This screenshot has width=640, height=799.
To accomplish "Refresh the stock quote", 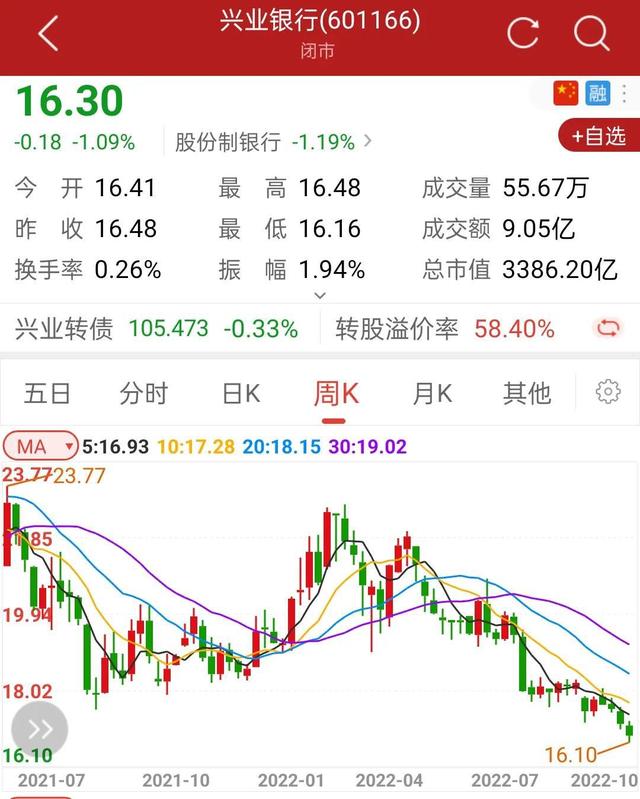I will click(523, 35).
